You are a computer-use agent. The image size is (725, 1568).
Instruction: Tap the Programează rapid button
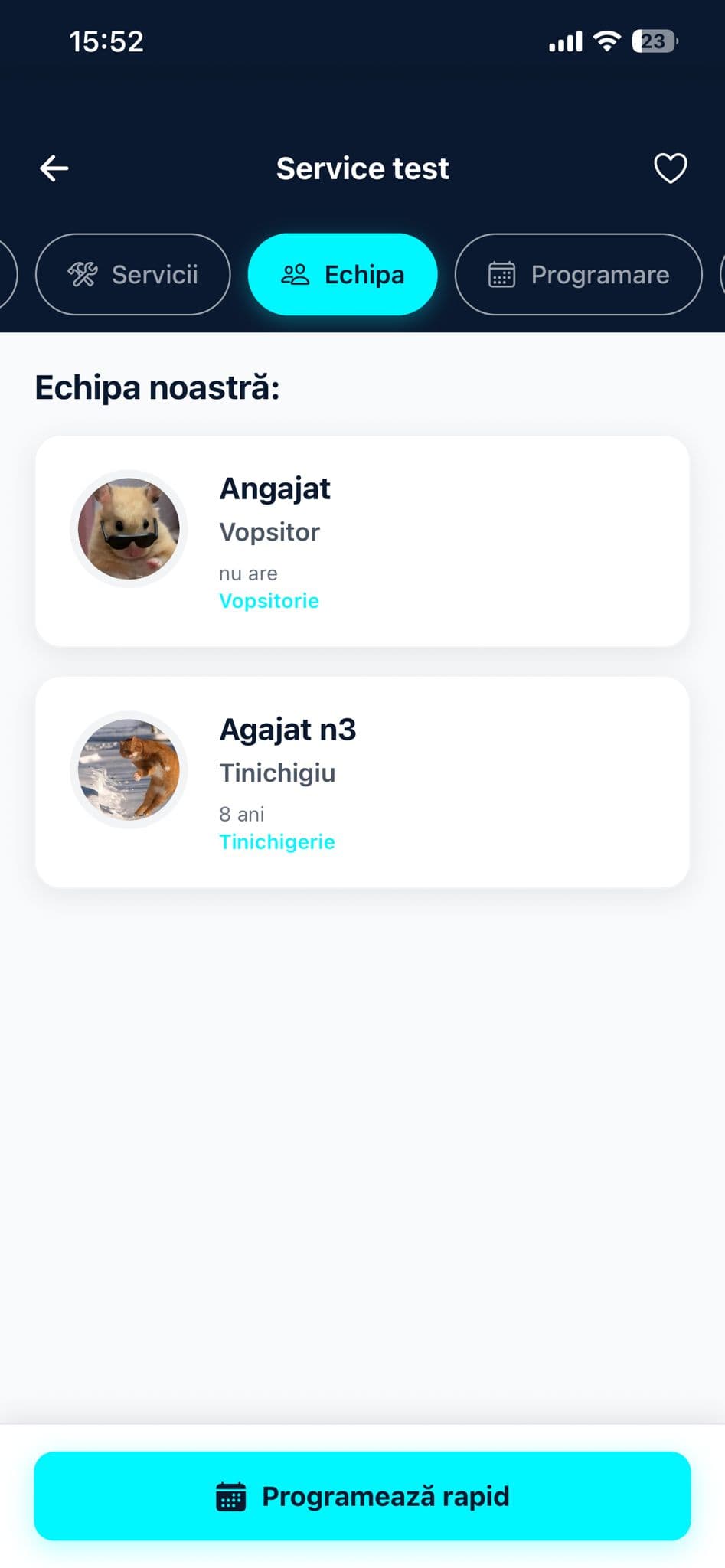pyautogui.click(x=362, y=1495)
